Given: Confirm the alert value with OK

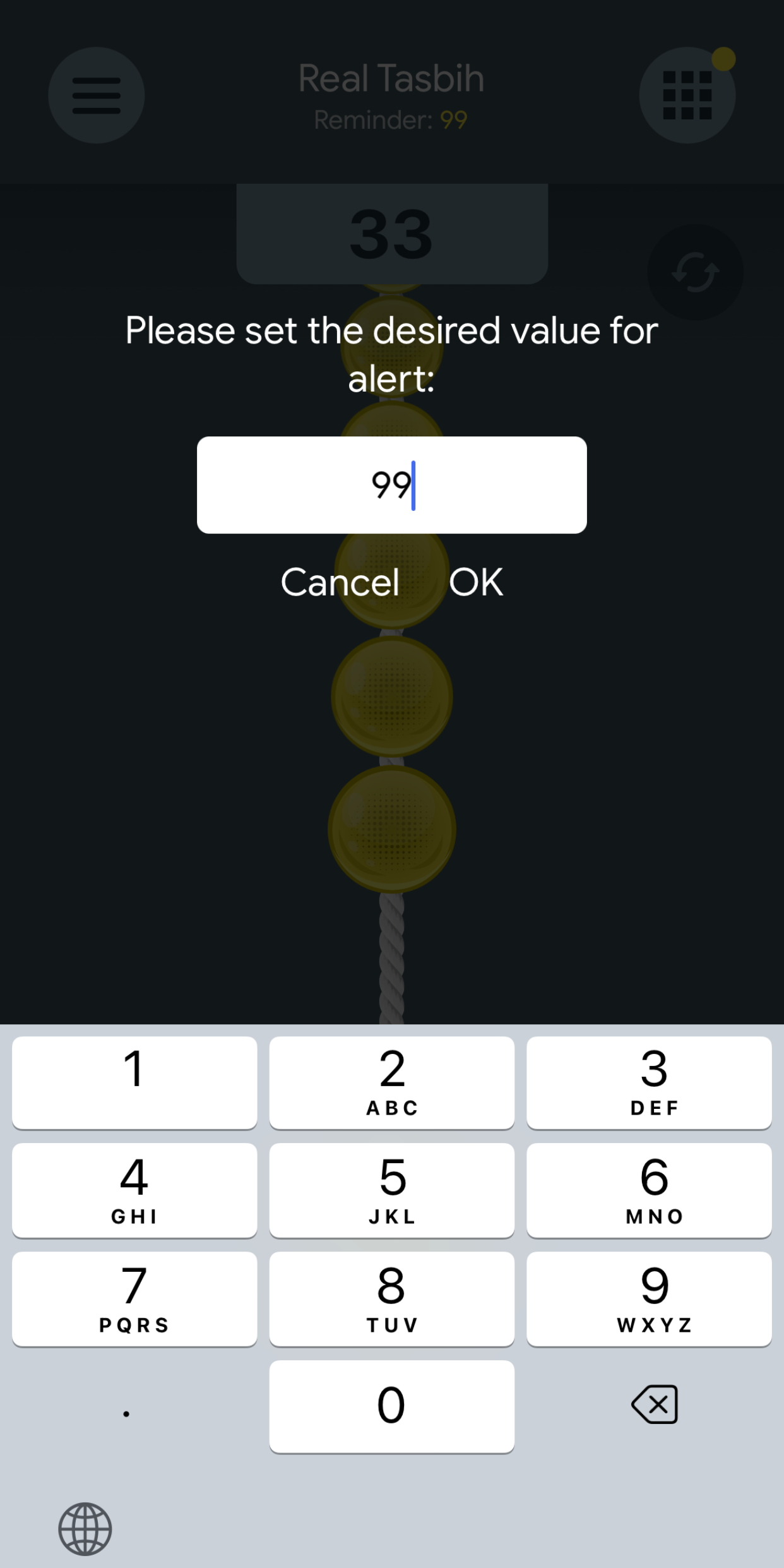Looking at the screenshot, I should pyautogui.click(x=477, y=582).
